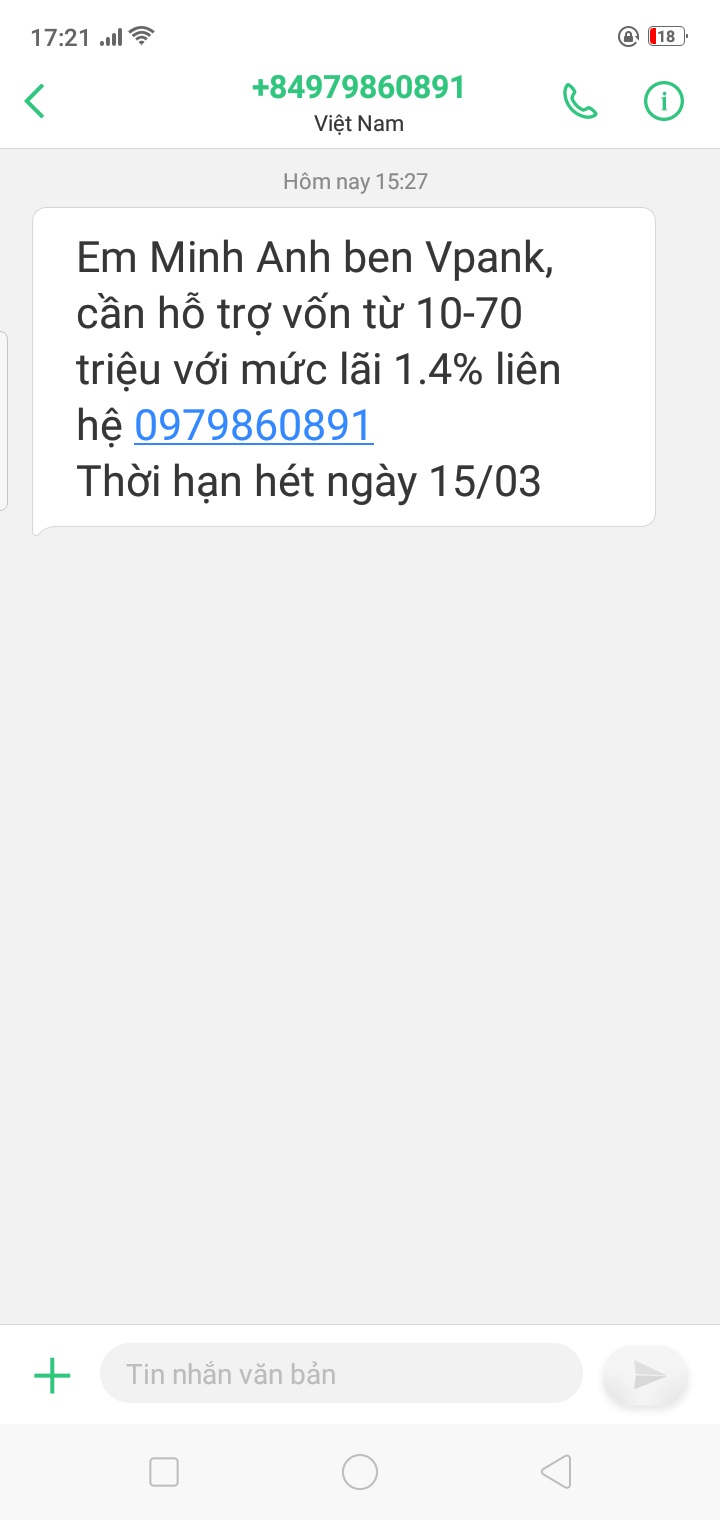Screen dimensions: 720x1520
Task: Open recent apps from the navigation bar
Action: tap(163, 1471)
